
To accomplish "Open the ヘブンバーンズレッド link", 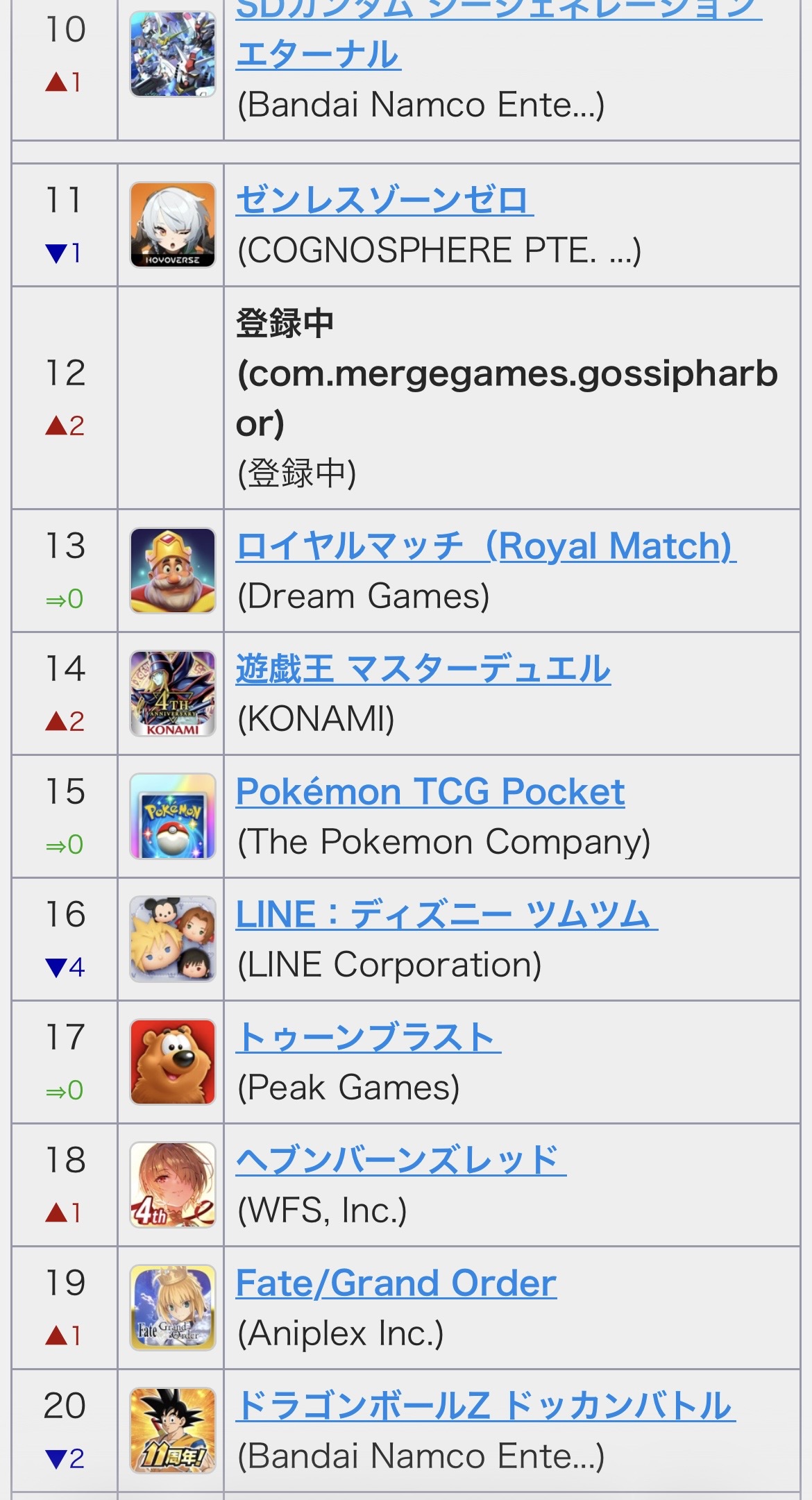I will pyautogui.click(x=400, y=1160).
